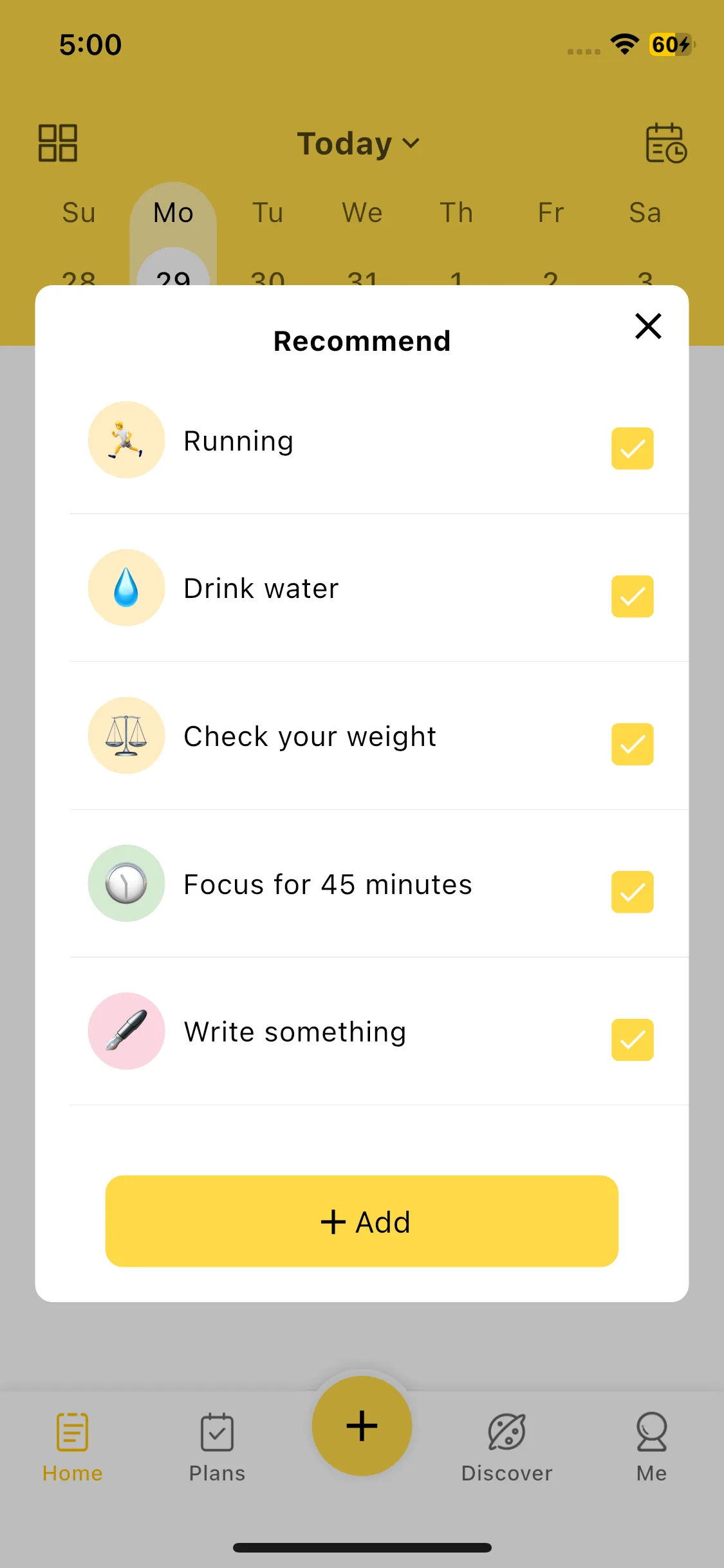Uncheck the Drink water habit

[632, 597]
